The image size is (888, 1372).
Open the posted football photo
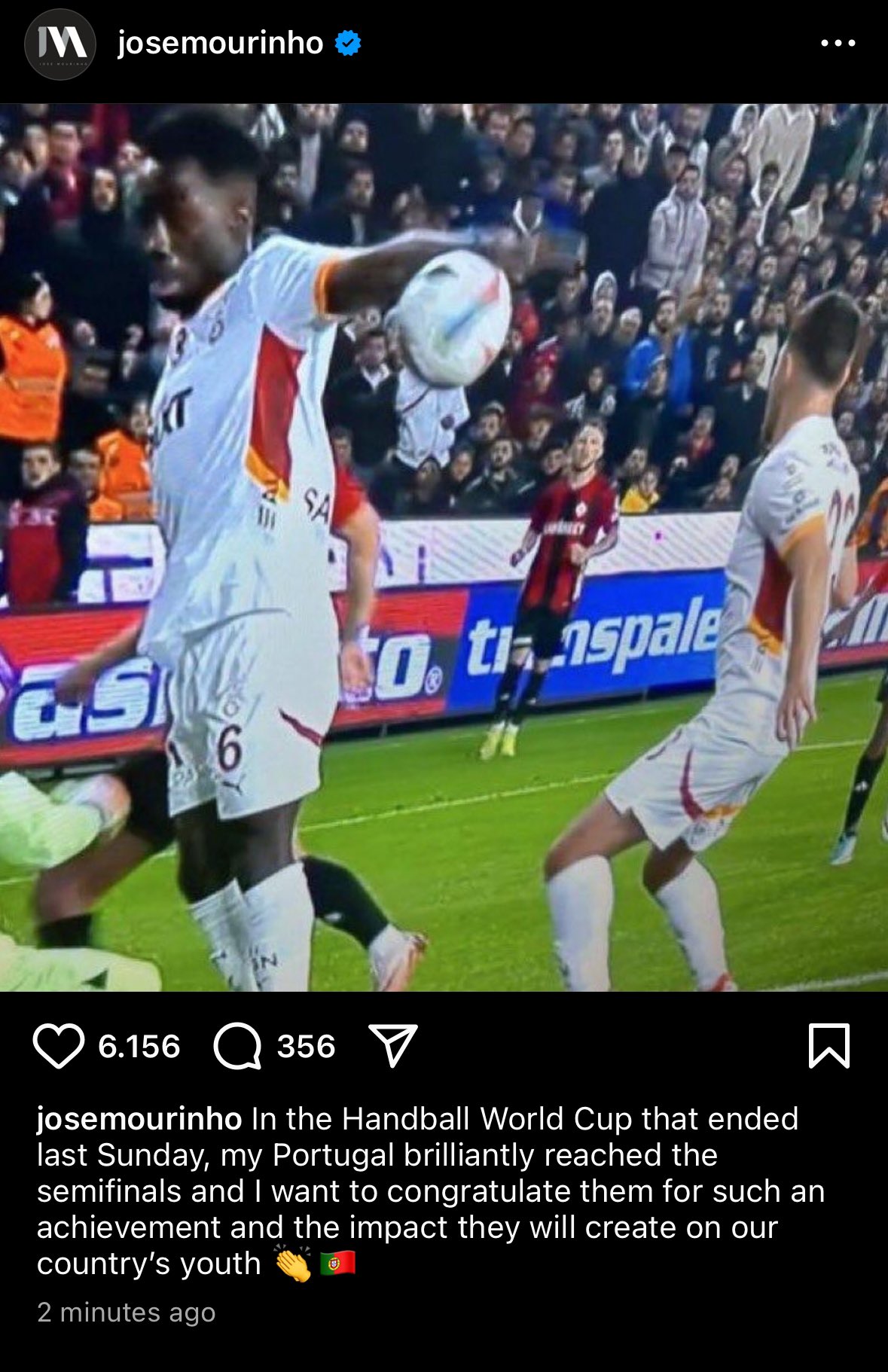[x=444, y=547]
